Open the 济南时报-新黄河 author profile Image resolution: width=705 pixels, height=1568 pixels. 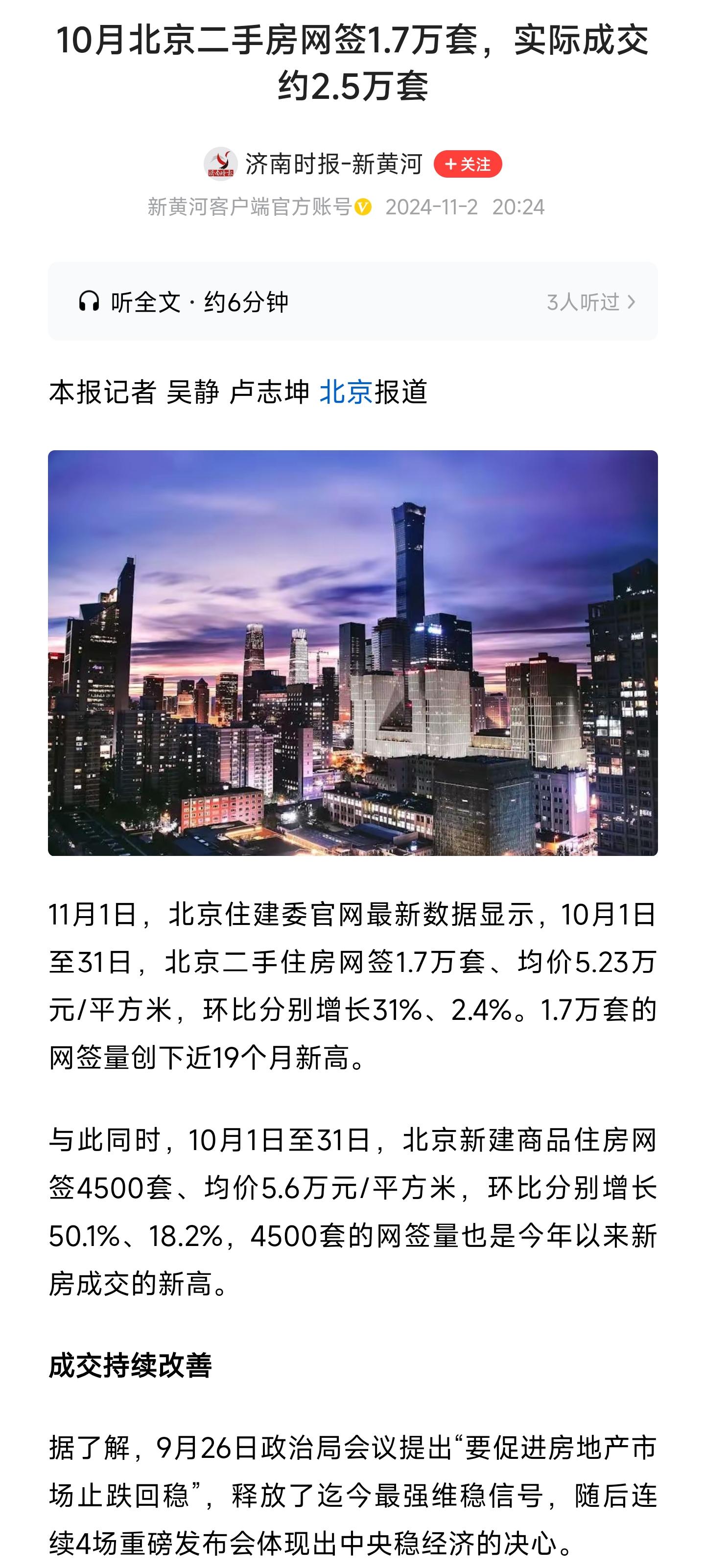point(333,164)
